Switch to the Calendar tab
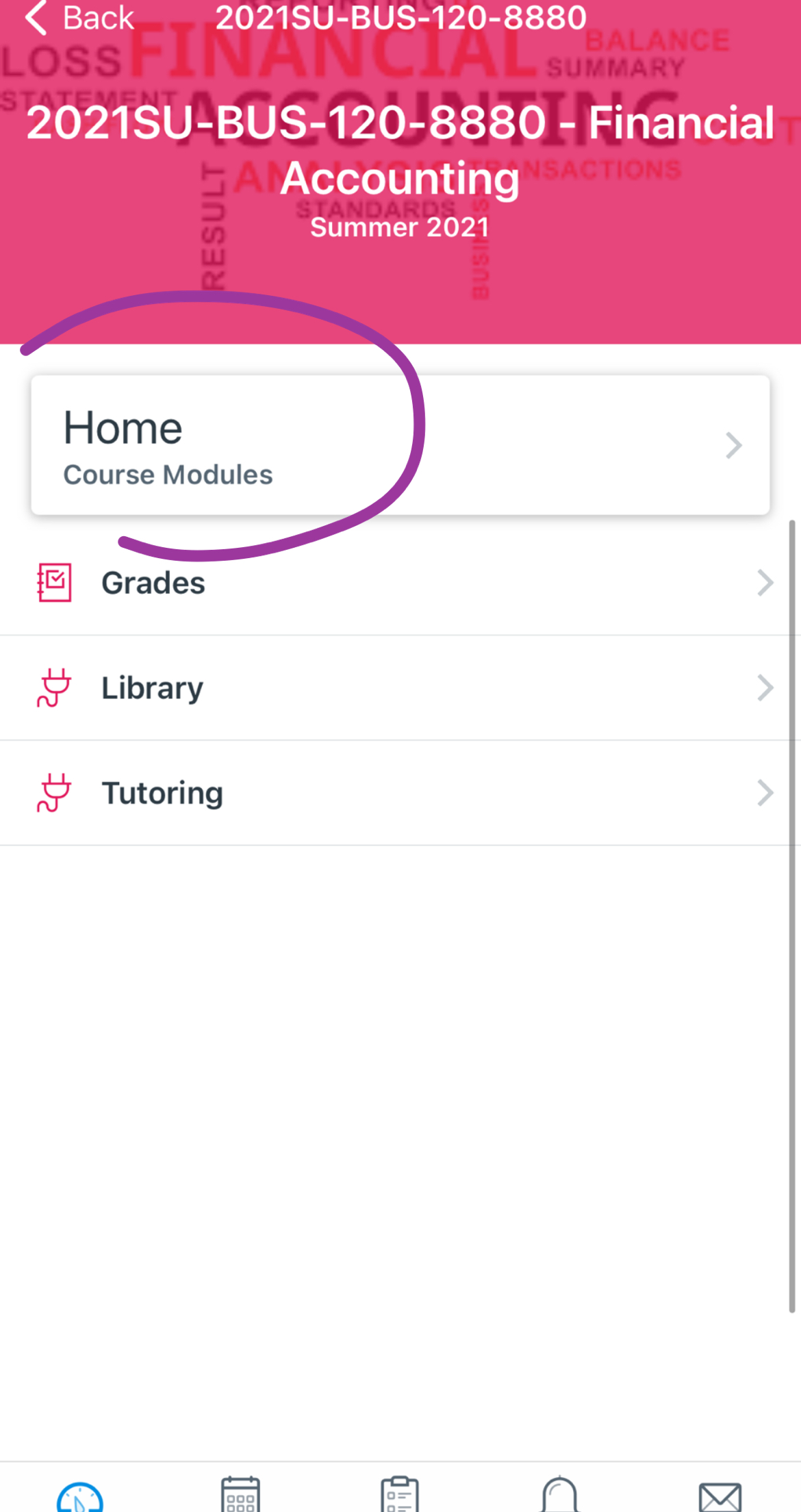Image resolution: width=801 pixels, height=1512 pixels. (240, 1496)
